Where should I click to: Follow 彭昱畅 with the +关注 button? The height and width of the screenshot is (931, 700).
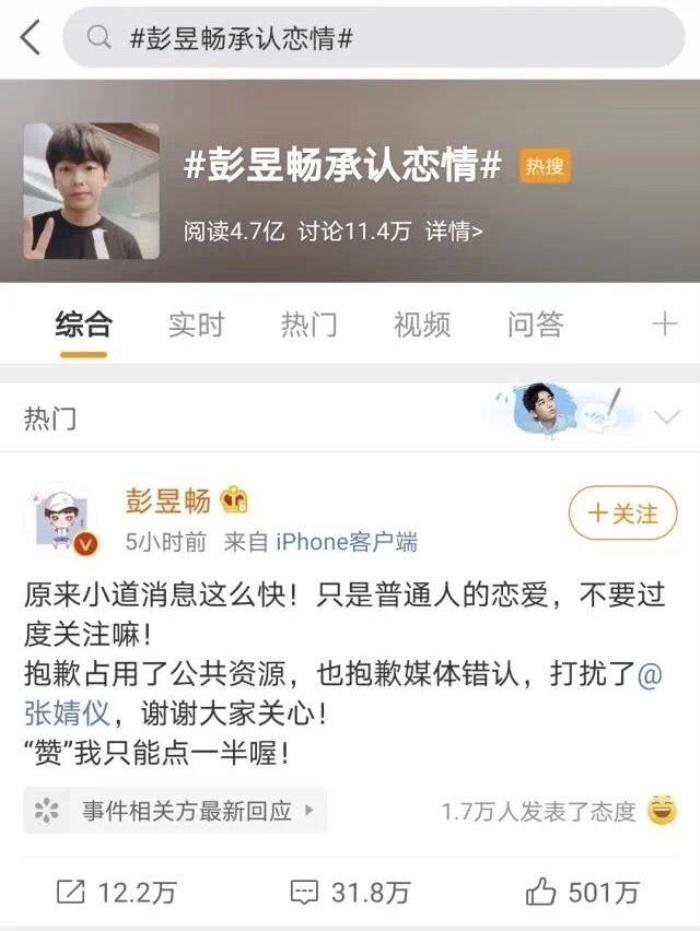point(623,514)
